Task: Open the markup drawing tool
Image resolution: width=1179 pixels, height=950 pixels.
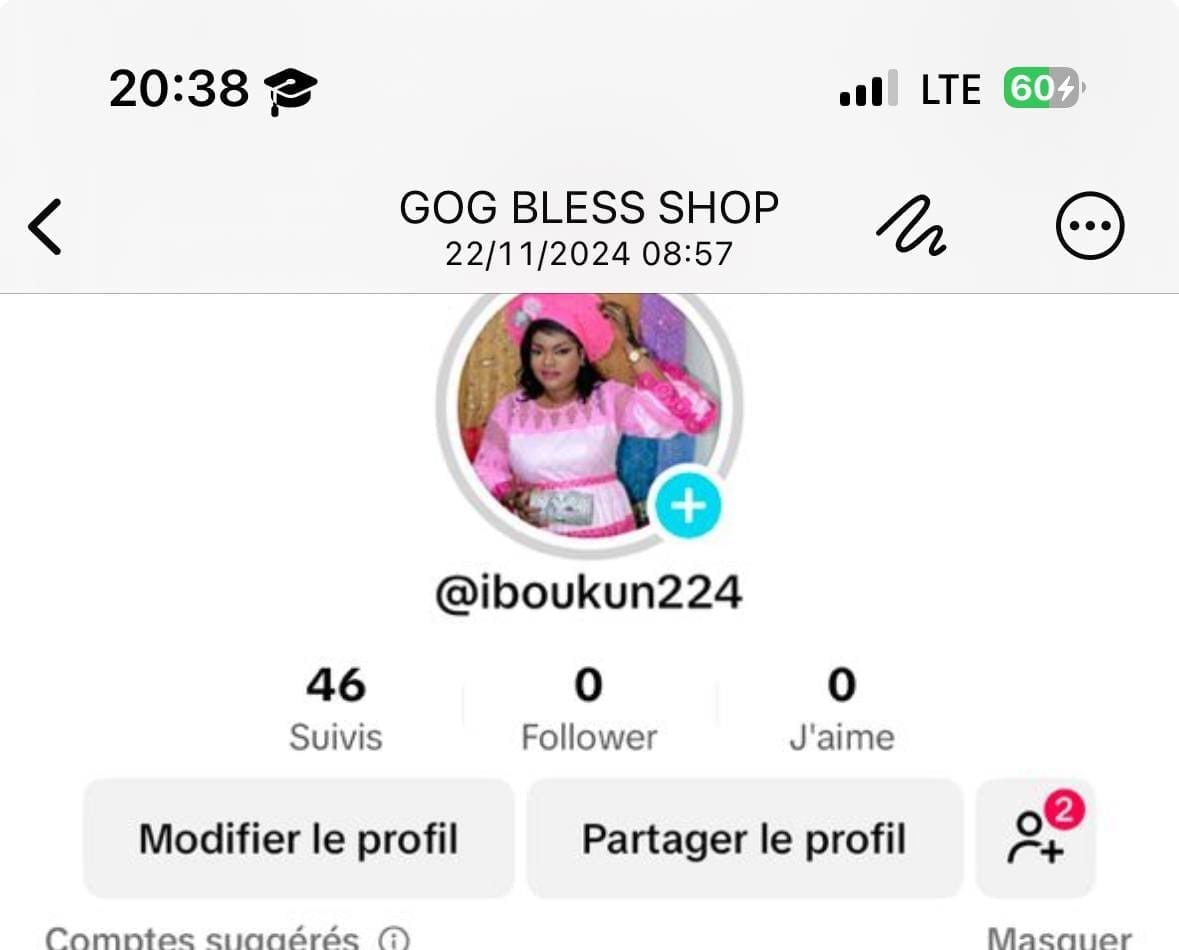Action: coord(911,227)
